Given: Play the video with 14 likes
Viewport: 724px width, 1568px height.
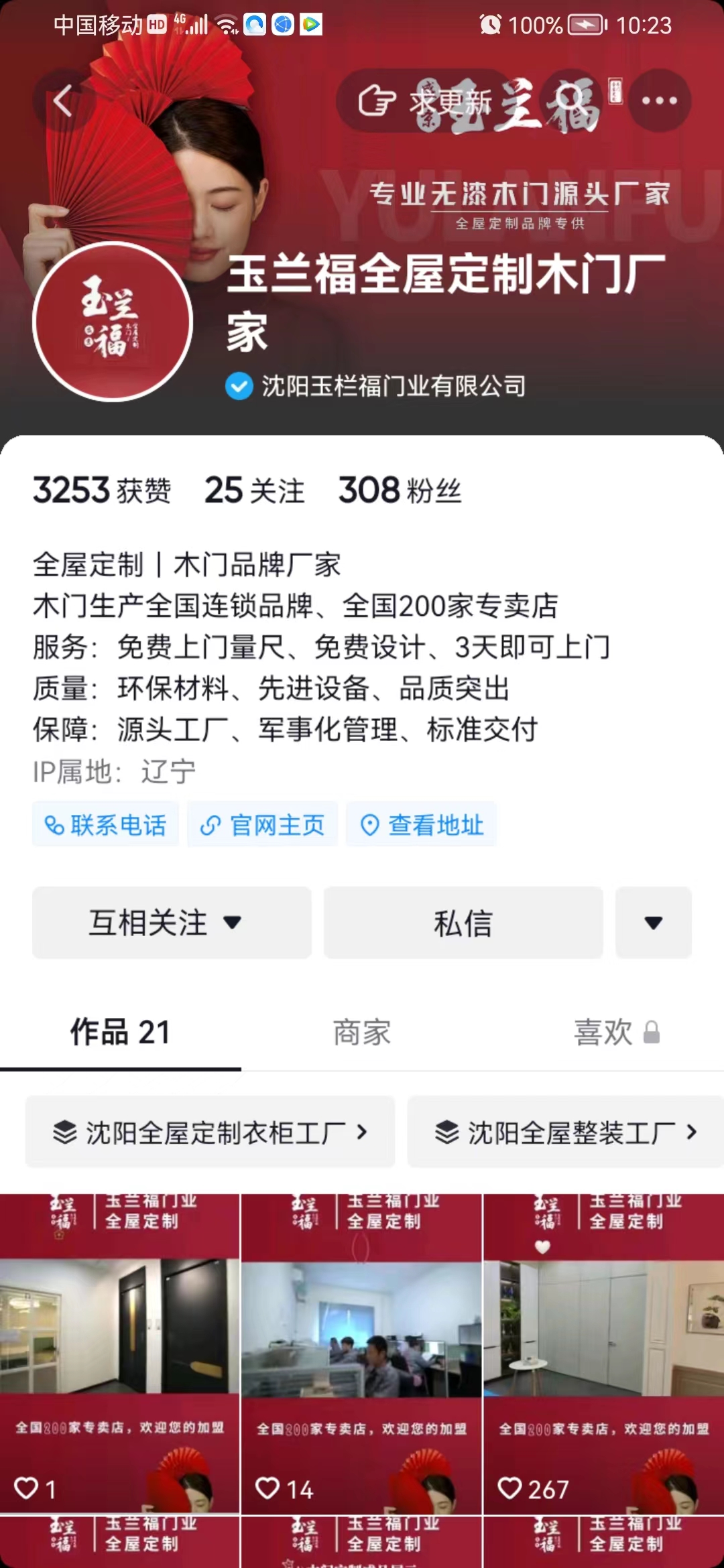Looking at the screenshot, I should pyautogui.click(x=361, y=1354).
